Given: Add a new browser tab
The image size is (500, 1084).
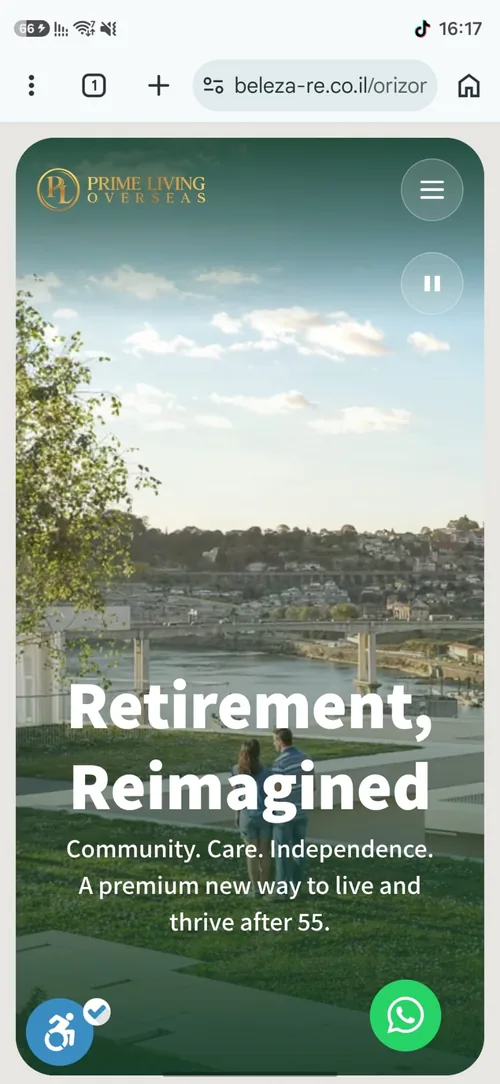Looking at the screenshot, I should (158, 86).
